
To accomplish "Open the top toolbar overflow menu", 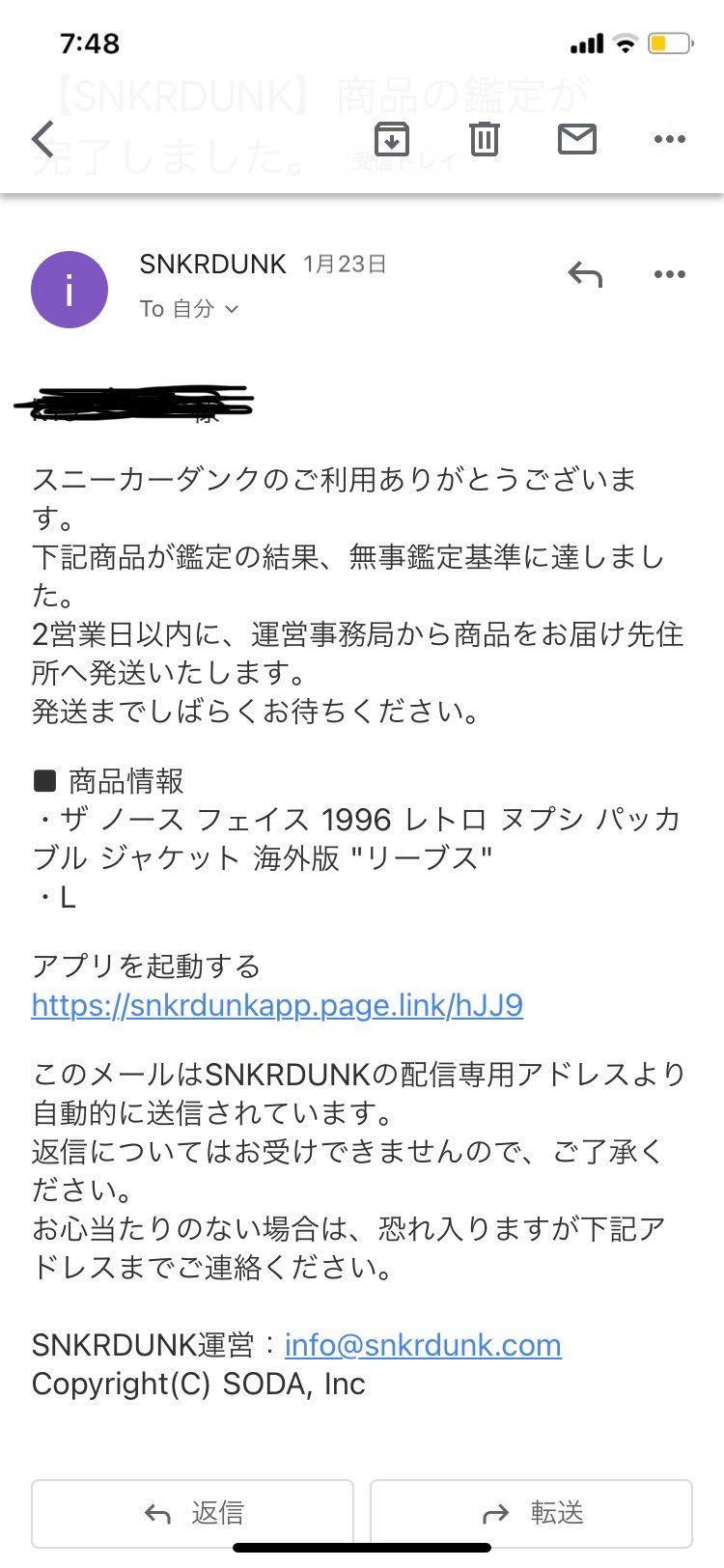I will pyautogui.click(x=669, y=140).
